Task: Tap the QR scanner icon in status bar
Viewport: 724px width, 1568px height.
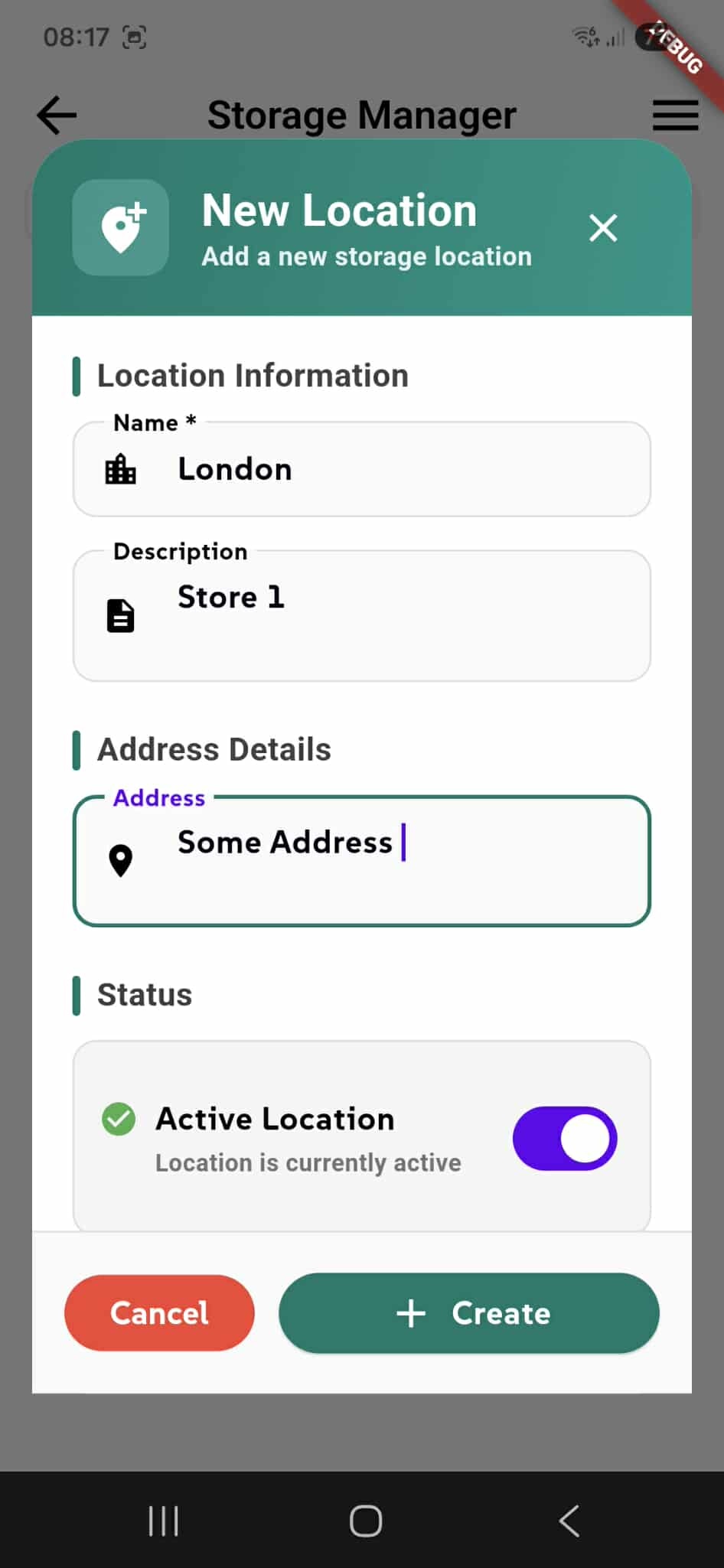Action: point(132,35)
